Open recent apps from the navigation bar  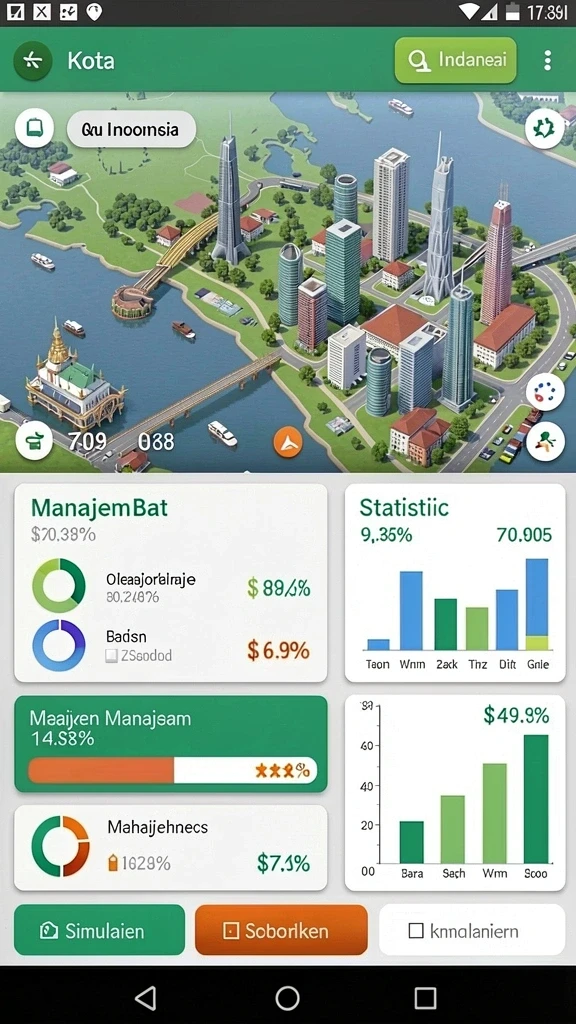(425, 997)
